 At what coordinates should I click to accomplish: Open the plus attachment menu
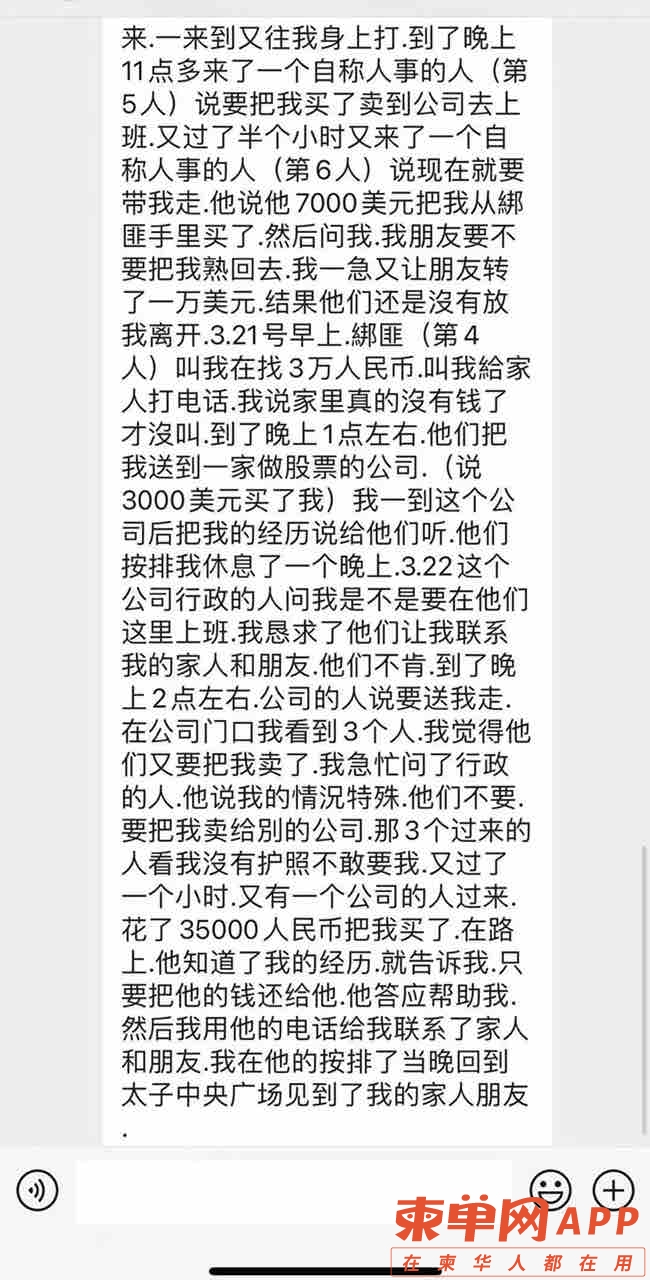[613, 1190]
